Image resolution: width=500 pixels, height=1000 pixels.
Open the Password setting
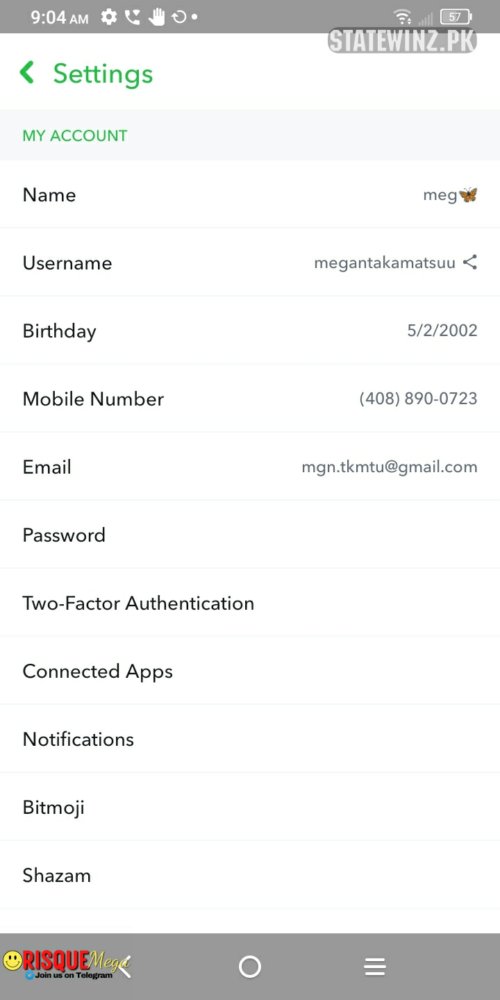point(250,534)
